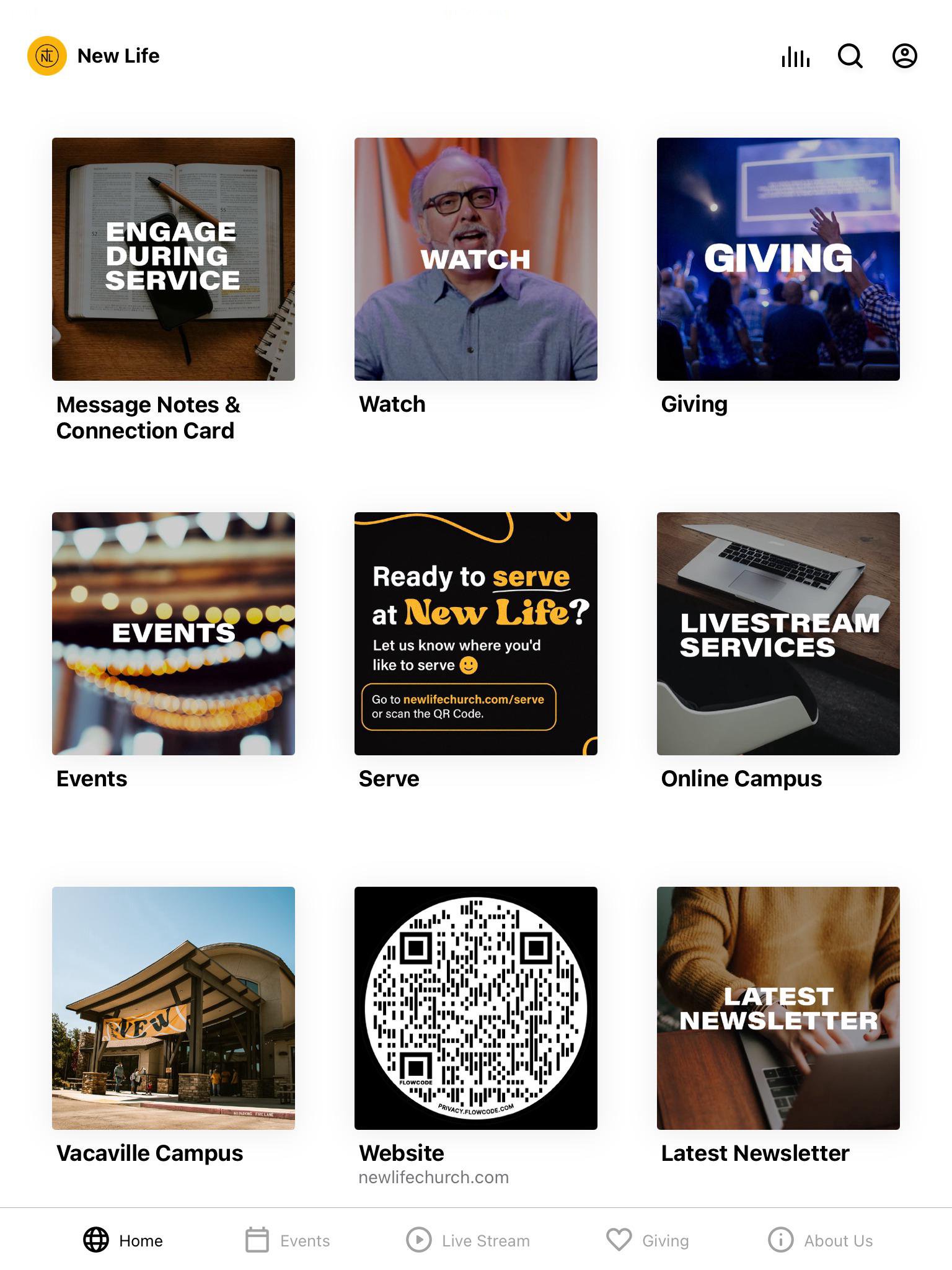Open the Giving tile
Screen dimensions: 952x1270
coord(778,259)
